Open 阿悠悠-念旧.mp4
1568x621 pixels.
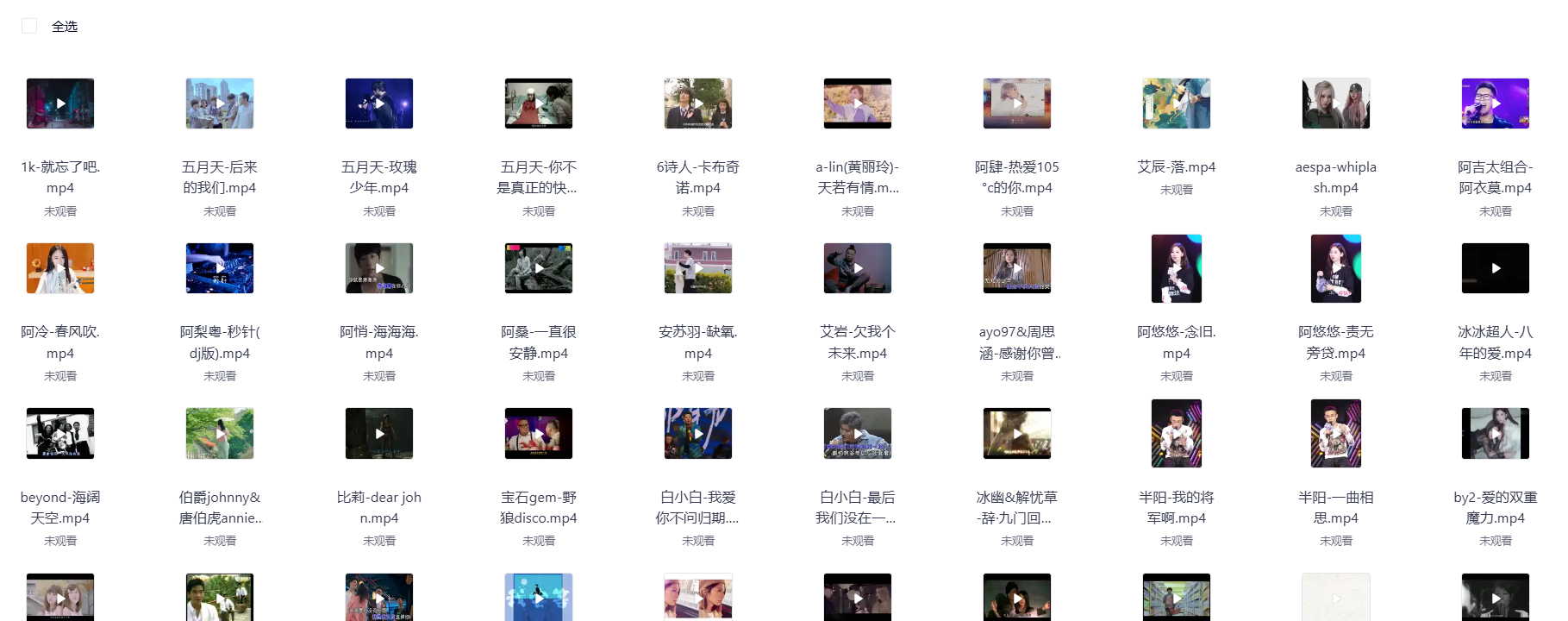[1177, 268]
